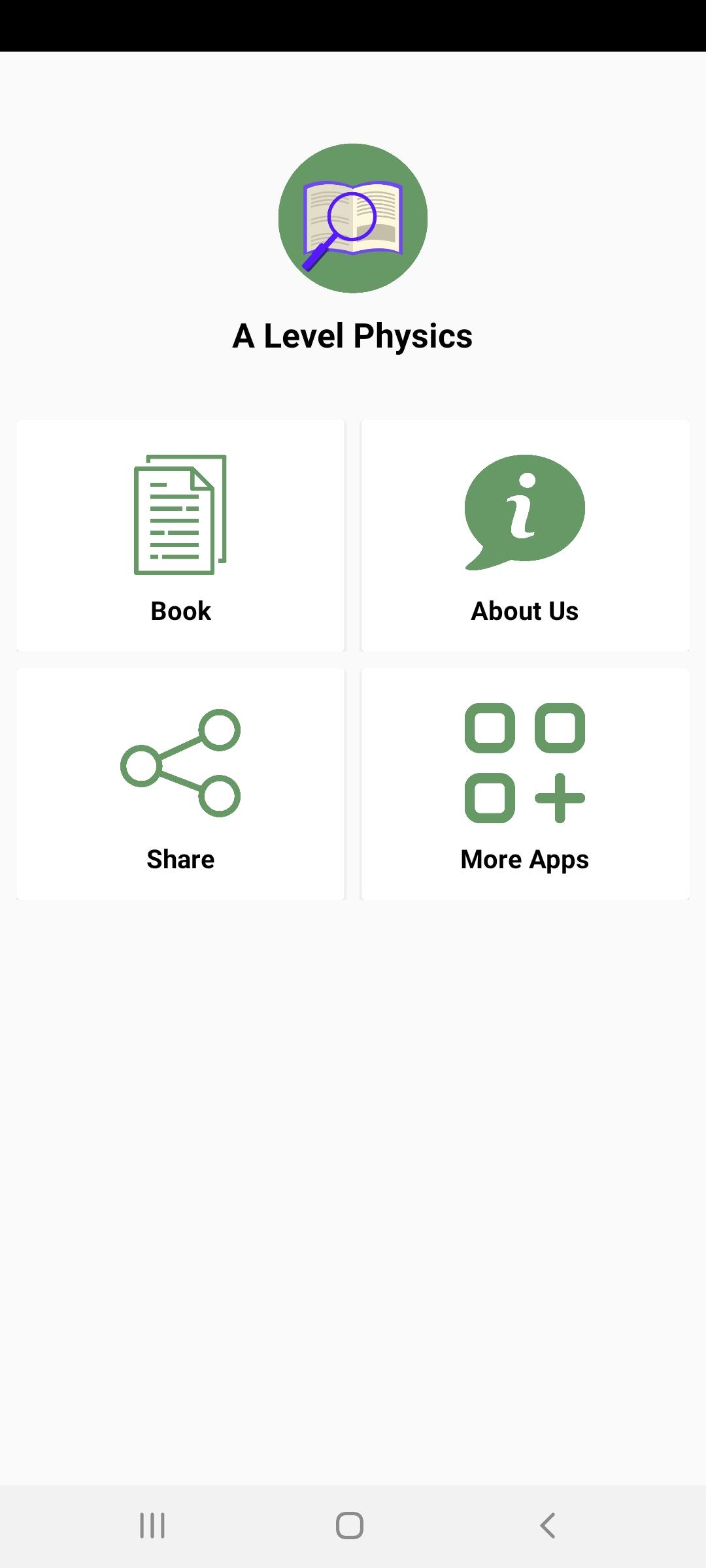Open the More Apps card

[x=525, y=784]
